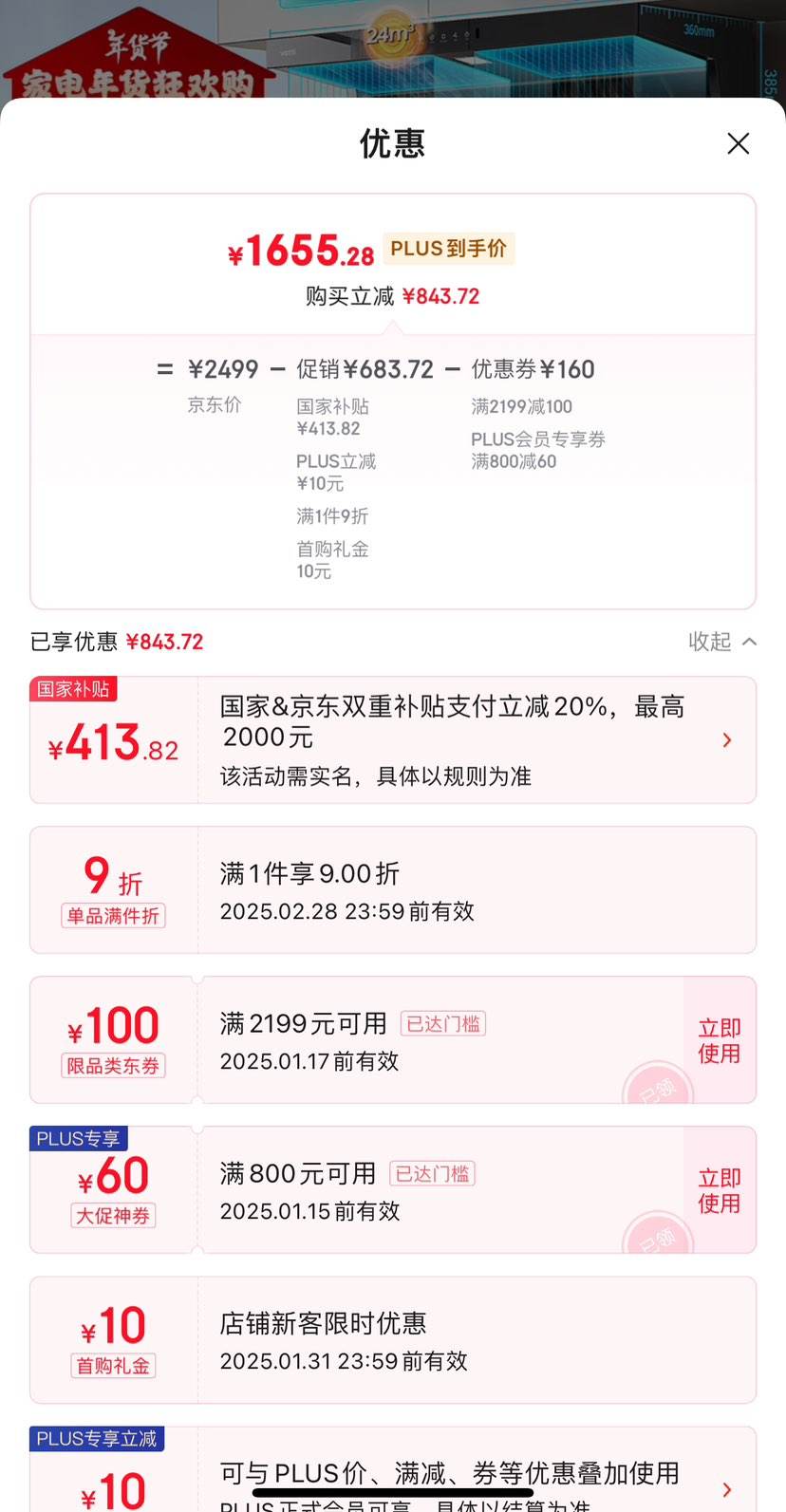
Task: Close the 优惠 popup
Action: [738, 143]
